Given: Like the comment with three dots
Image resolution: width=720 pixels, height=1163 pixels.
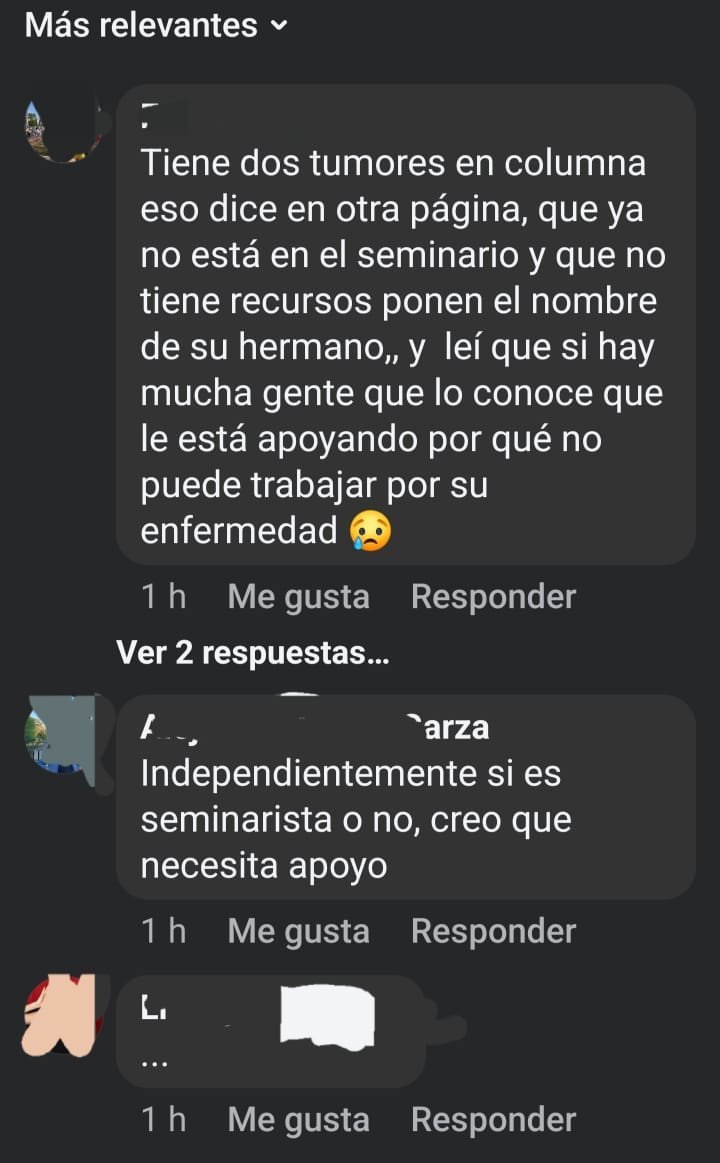Looking at the screenshot, I should pos(298,1120).
